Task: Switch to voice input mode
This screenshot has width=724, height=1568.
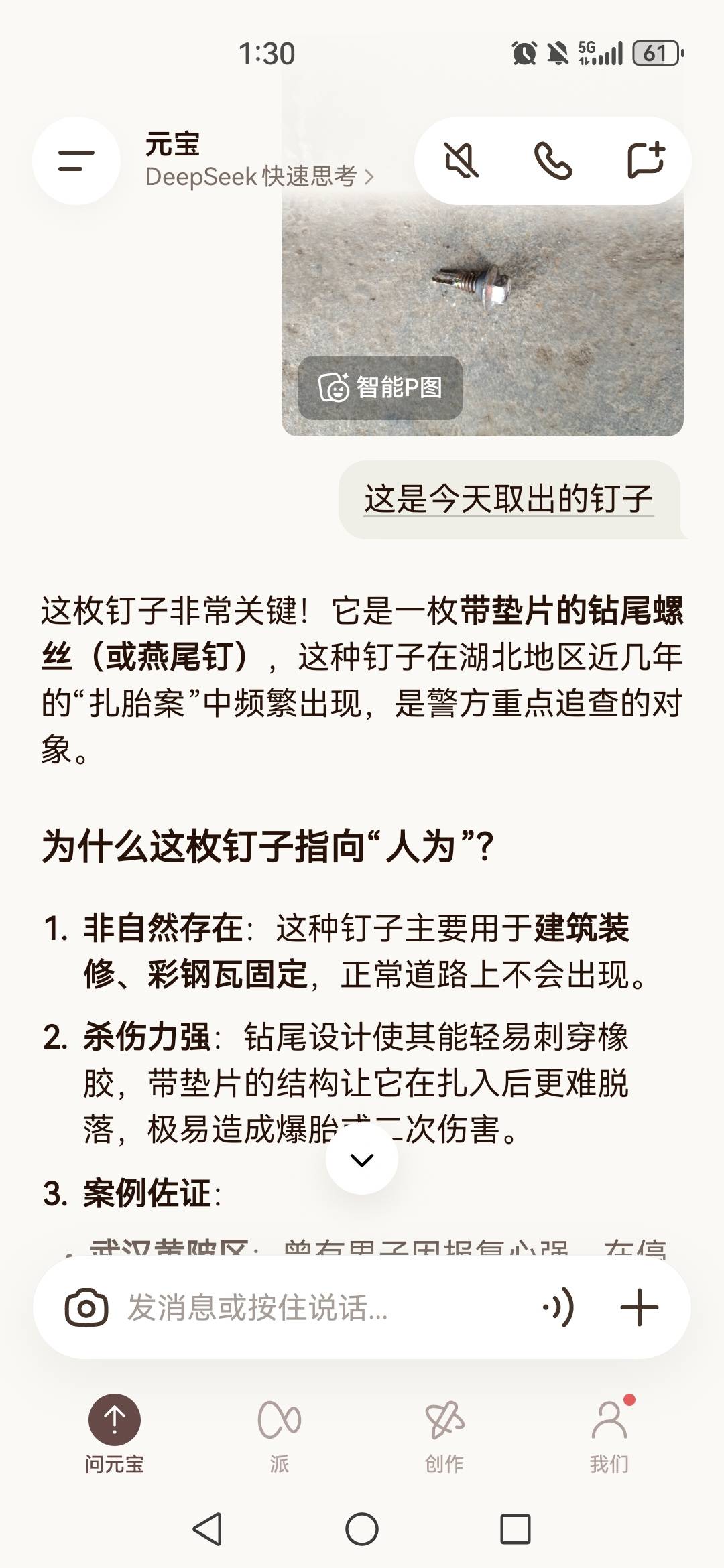Action: 558,1307
